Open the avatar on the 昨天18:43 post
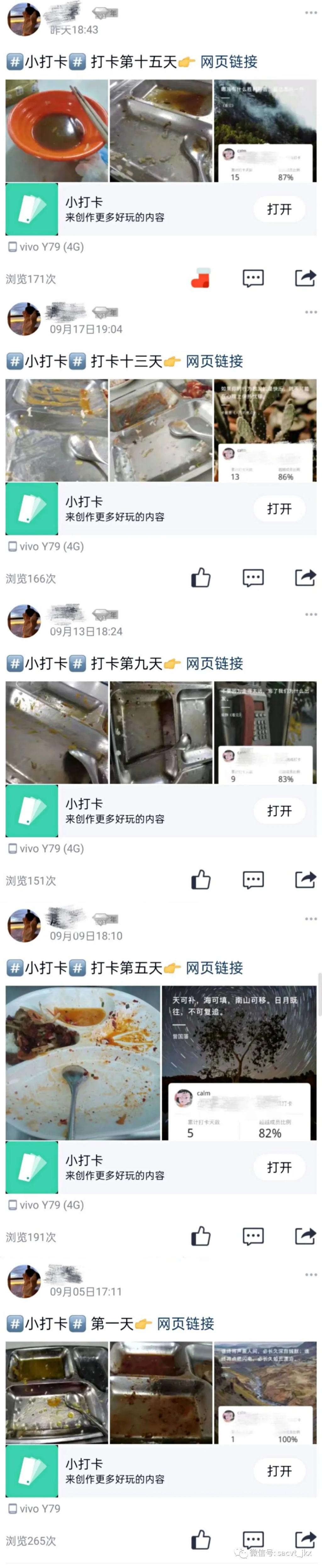The image size is (322, 1568). (x=24, y=18)
